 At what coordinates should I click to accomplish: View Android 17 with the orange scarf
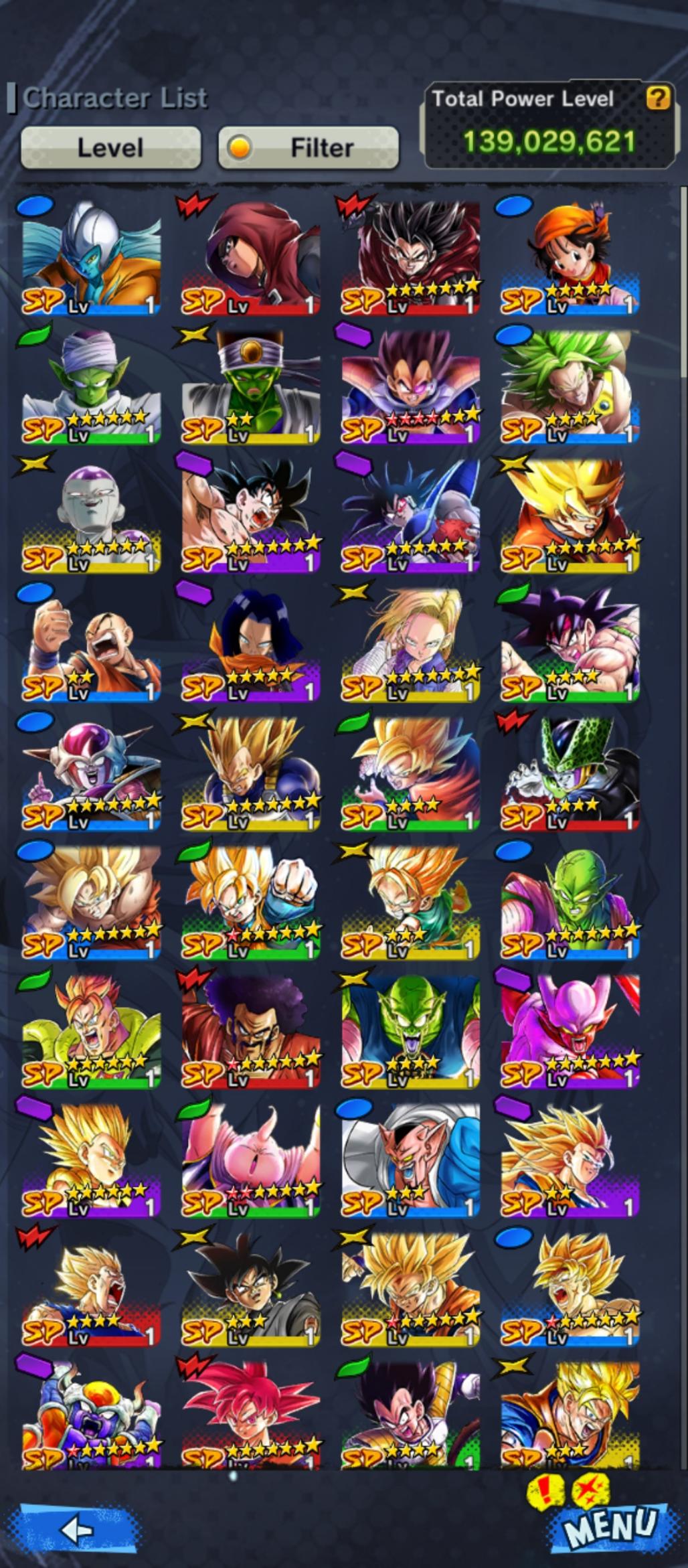pyautogui.click(x=251, y=644)
